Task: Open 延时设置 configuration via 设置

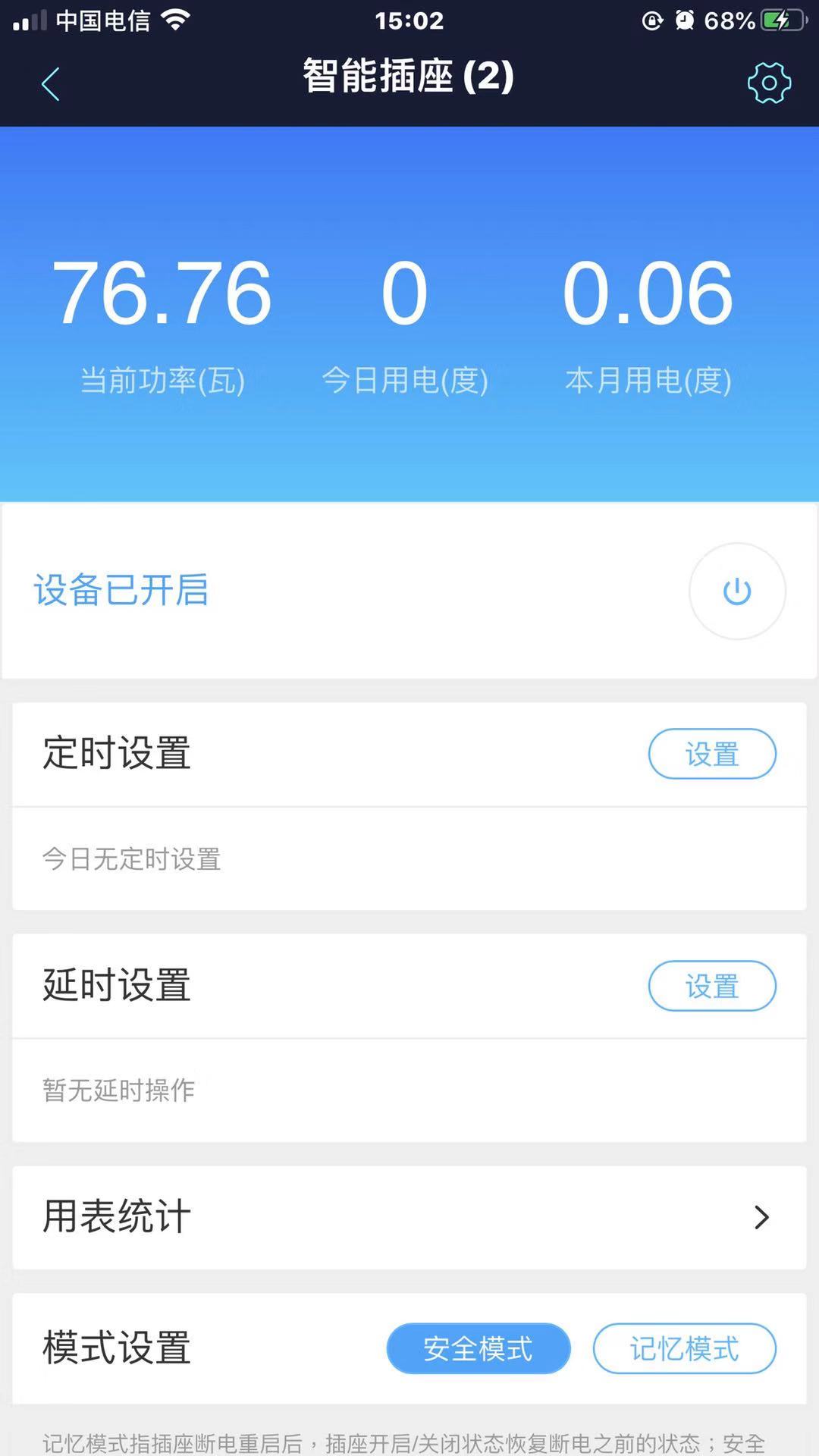Action: 711,986
